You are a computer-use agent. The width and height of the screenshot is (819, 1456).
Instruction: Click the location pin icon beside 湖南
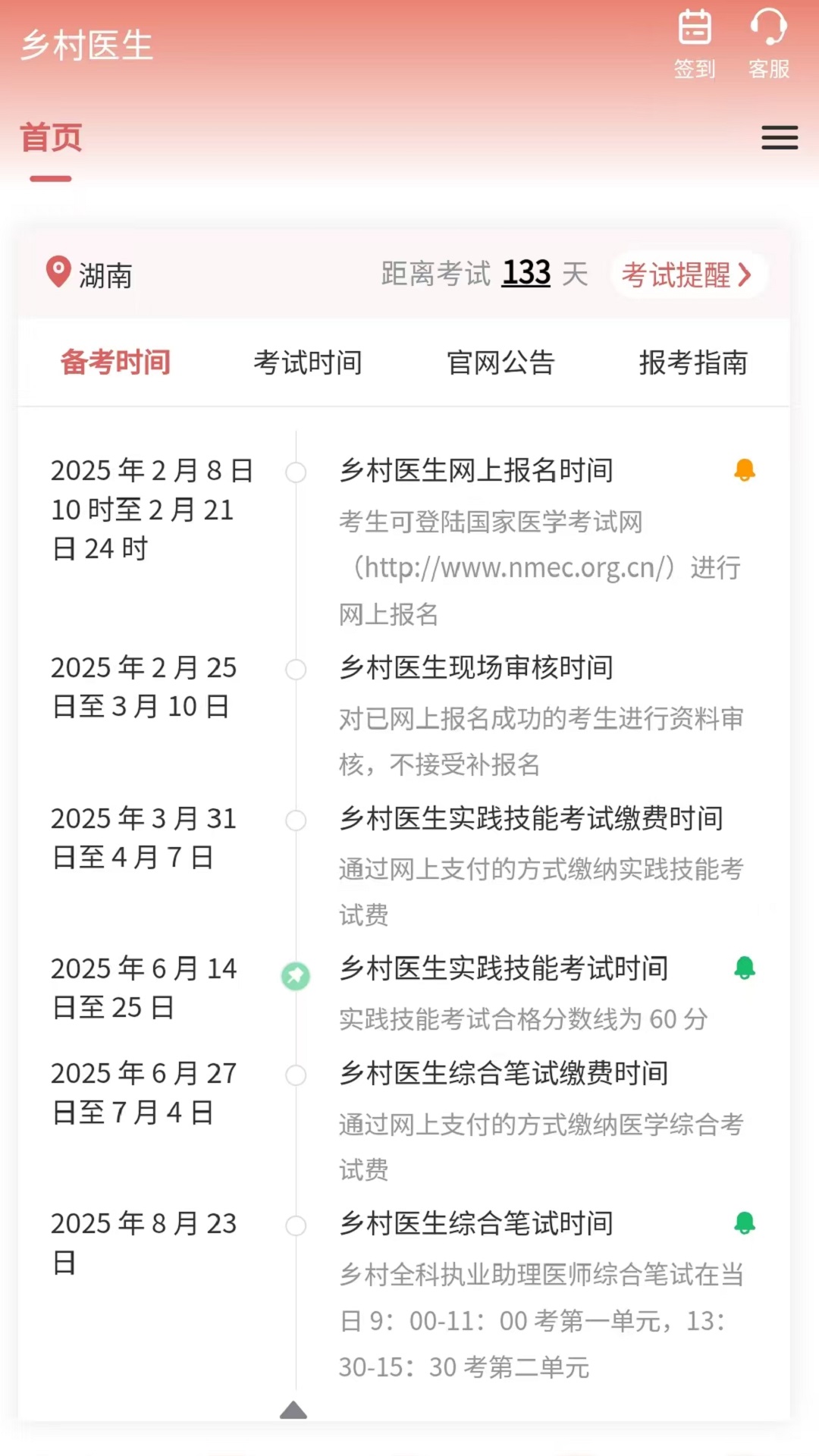(x=55, y=275)
